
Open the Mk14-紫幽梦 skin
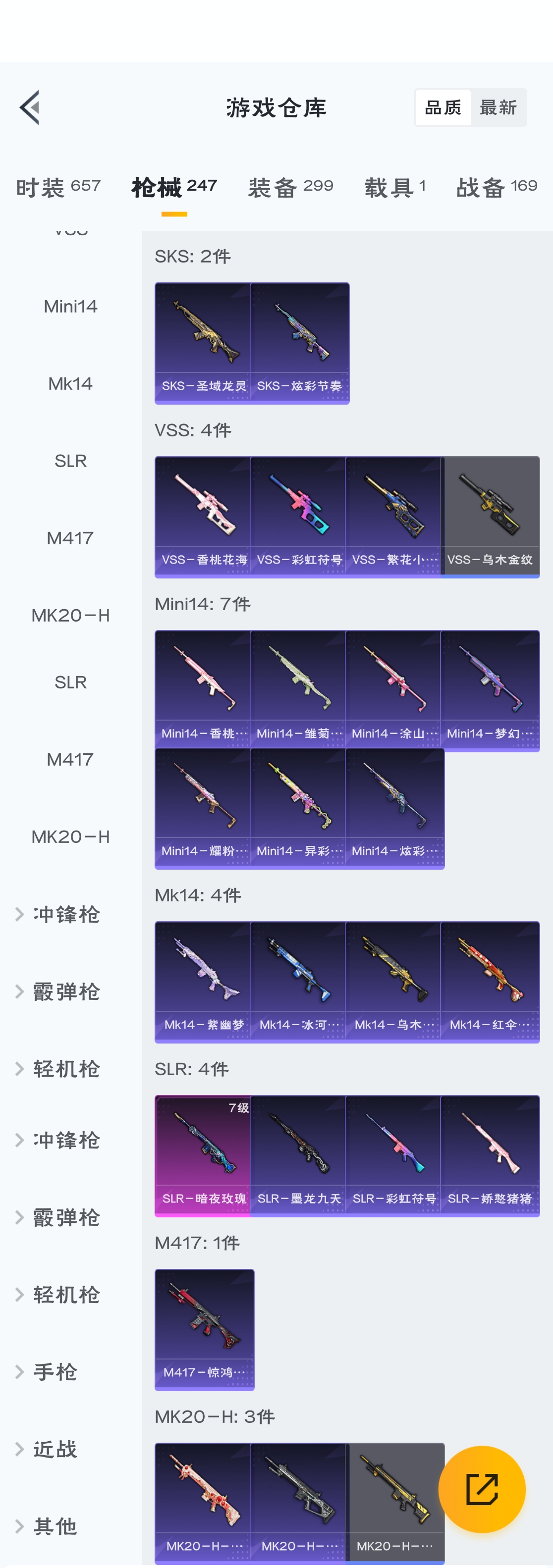pyautogui.click(x=203, y=981)
